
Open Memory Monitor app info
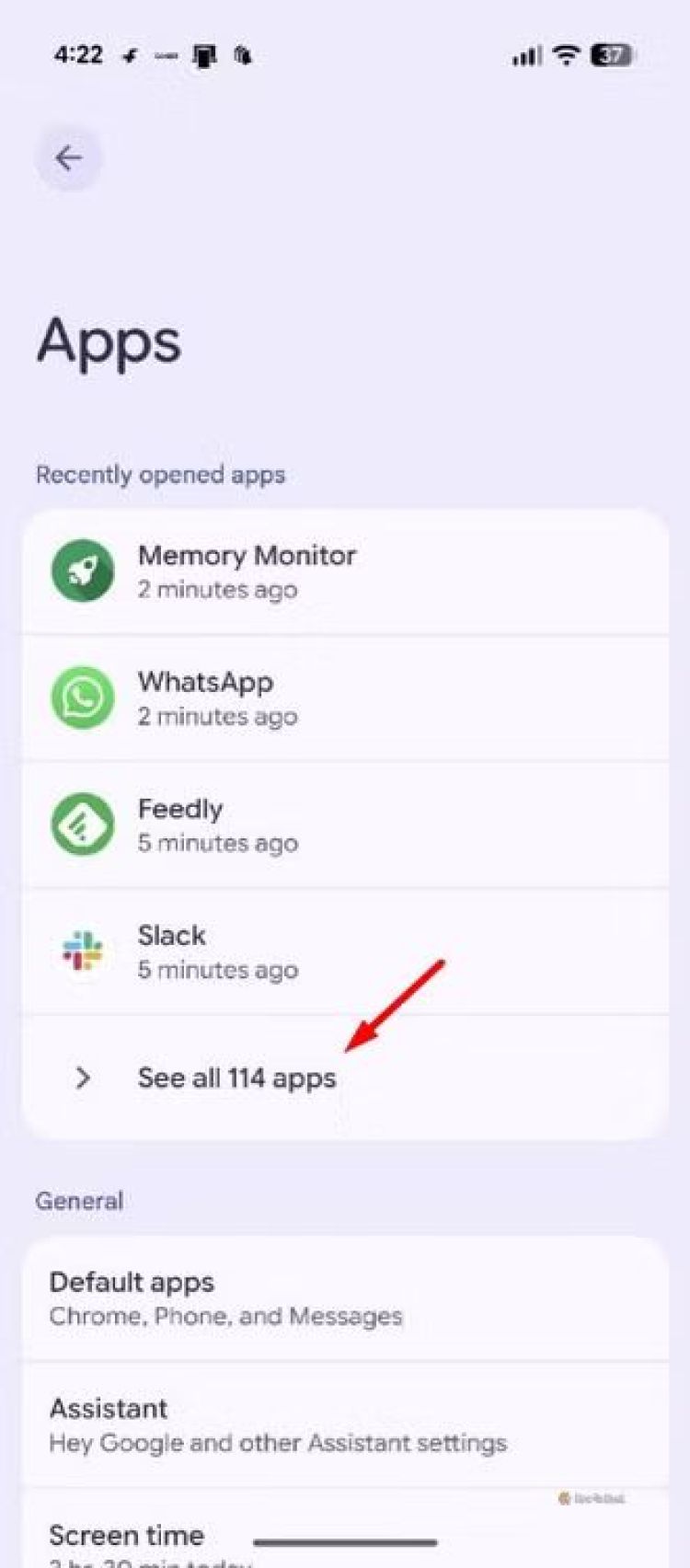344,571
